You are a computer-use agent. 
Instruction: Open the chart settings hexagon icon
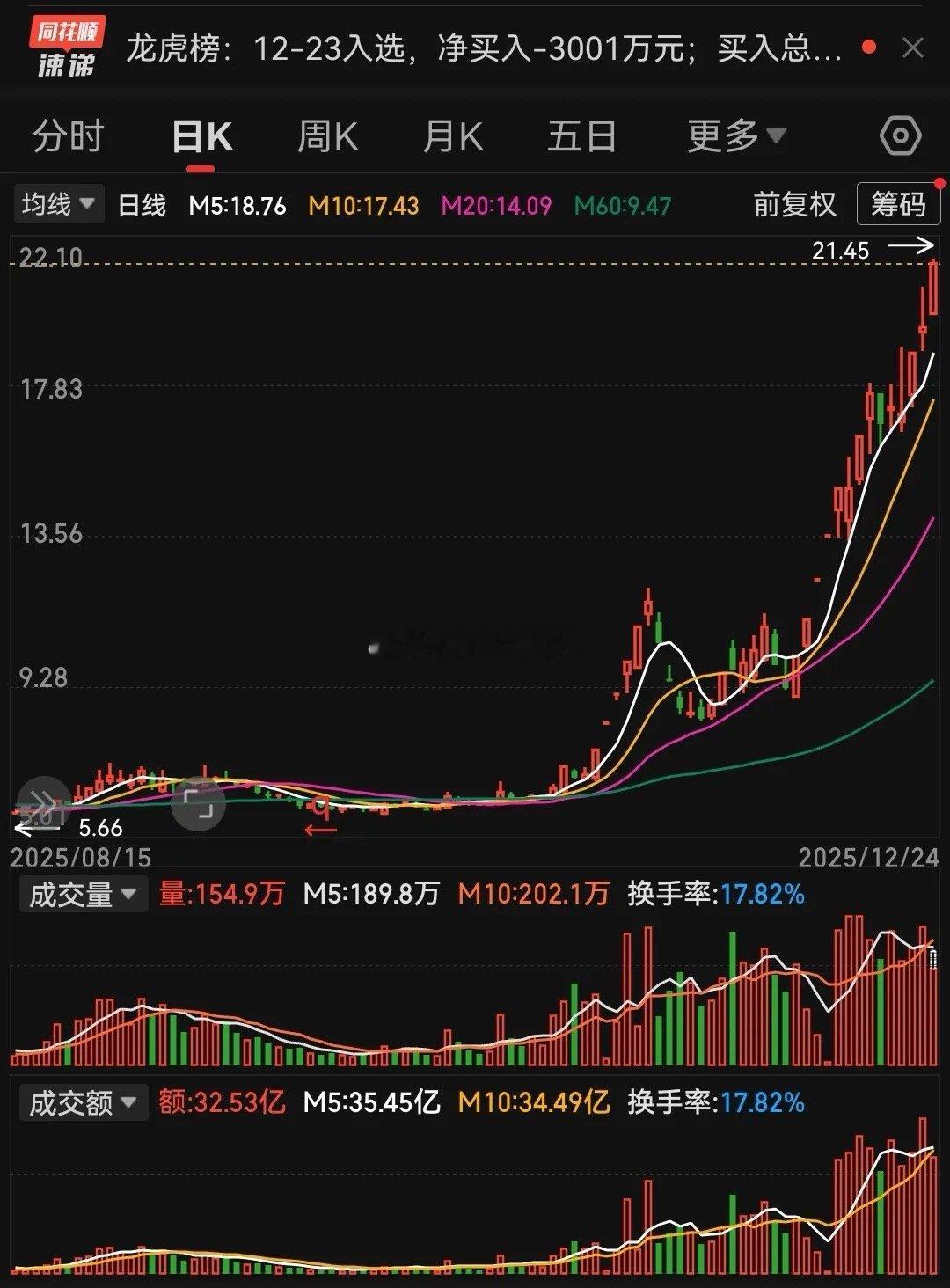tap(899, 136)
